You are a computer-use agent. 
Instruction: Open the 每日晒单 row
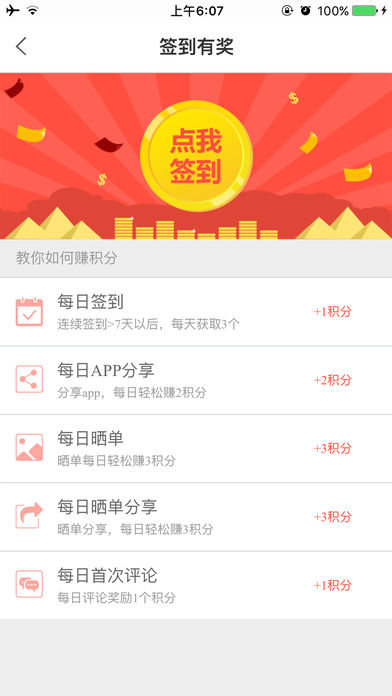click(x=196, y=448)
